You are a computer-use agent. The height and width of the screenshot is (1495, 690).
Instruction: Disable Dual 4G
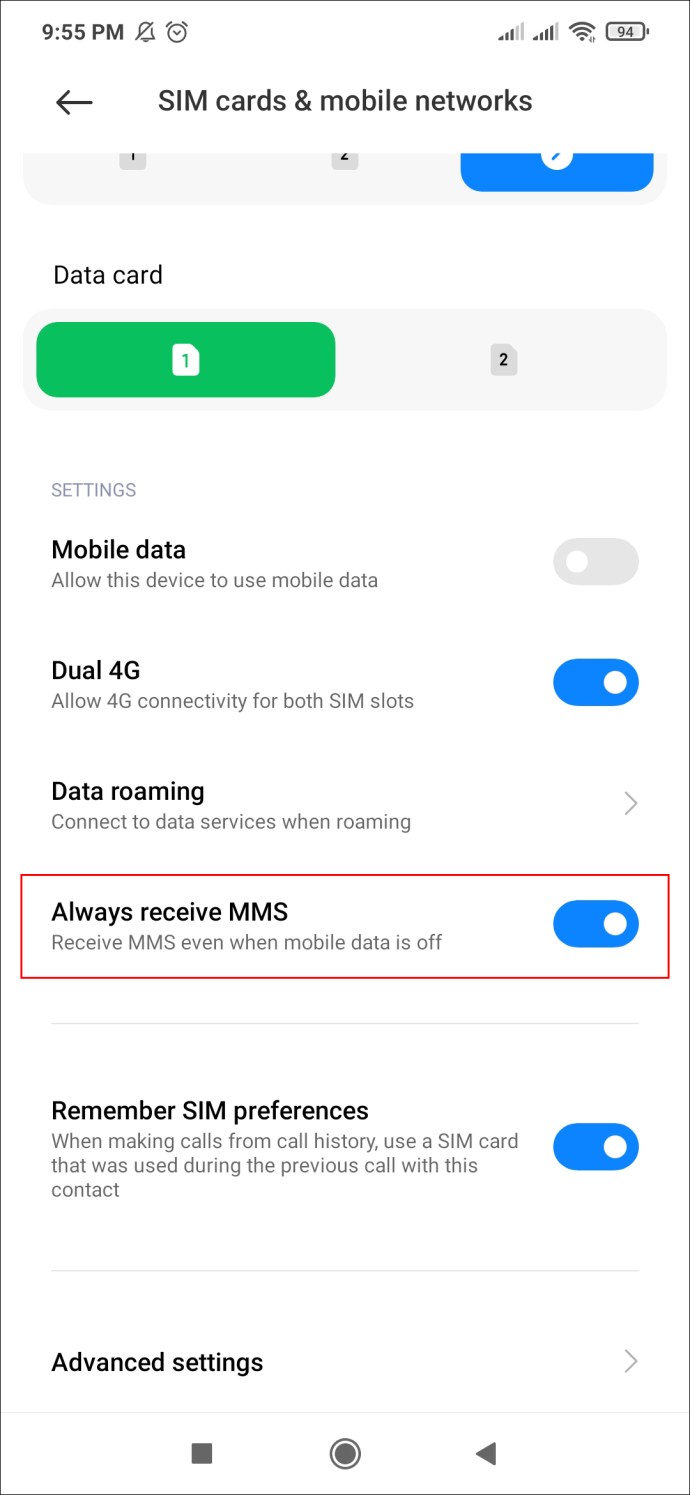596,683
